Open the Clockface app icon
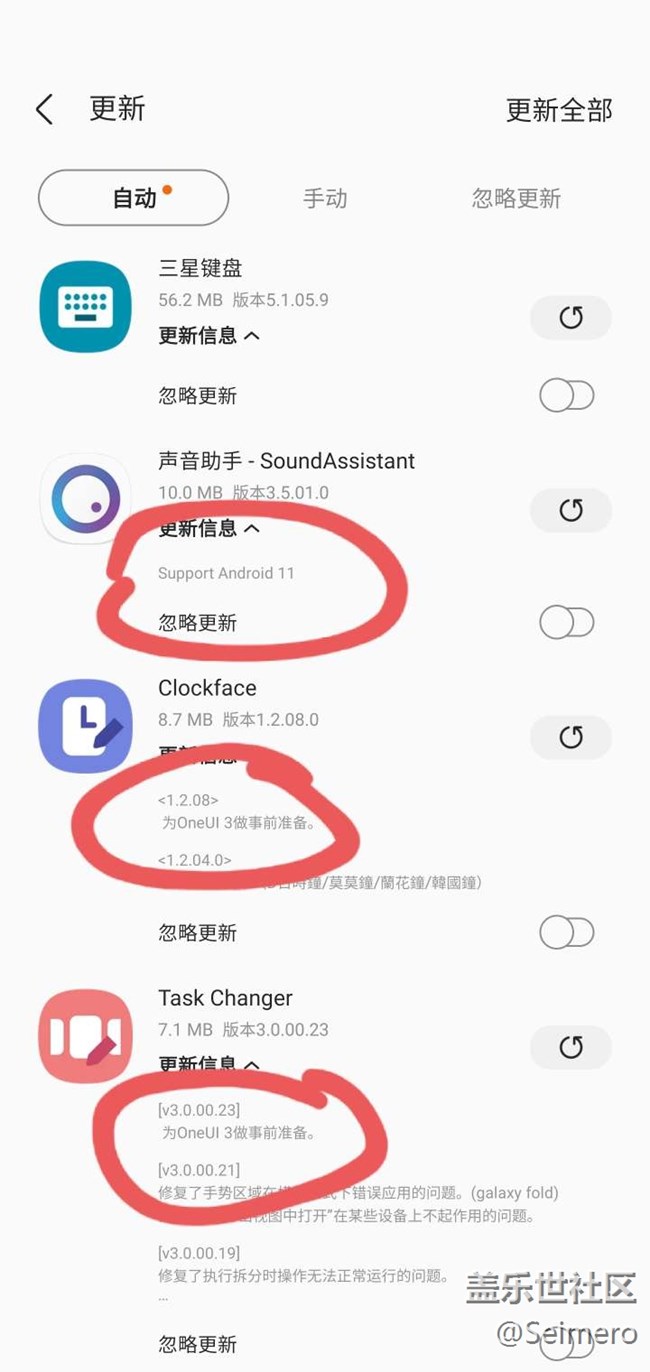Screen dimensions: 650x1372 (85, 726)
